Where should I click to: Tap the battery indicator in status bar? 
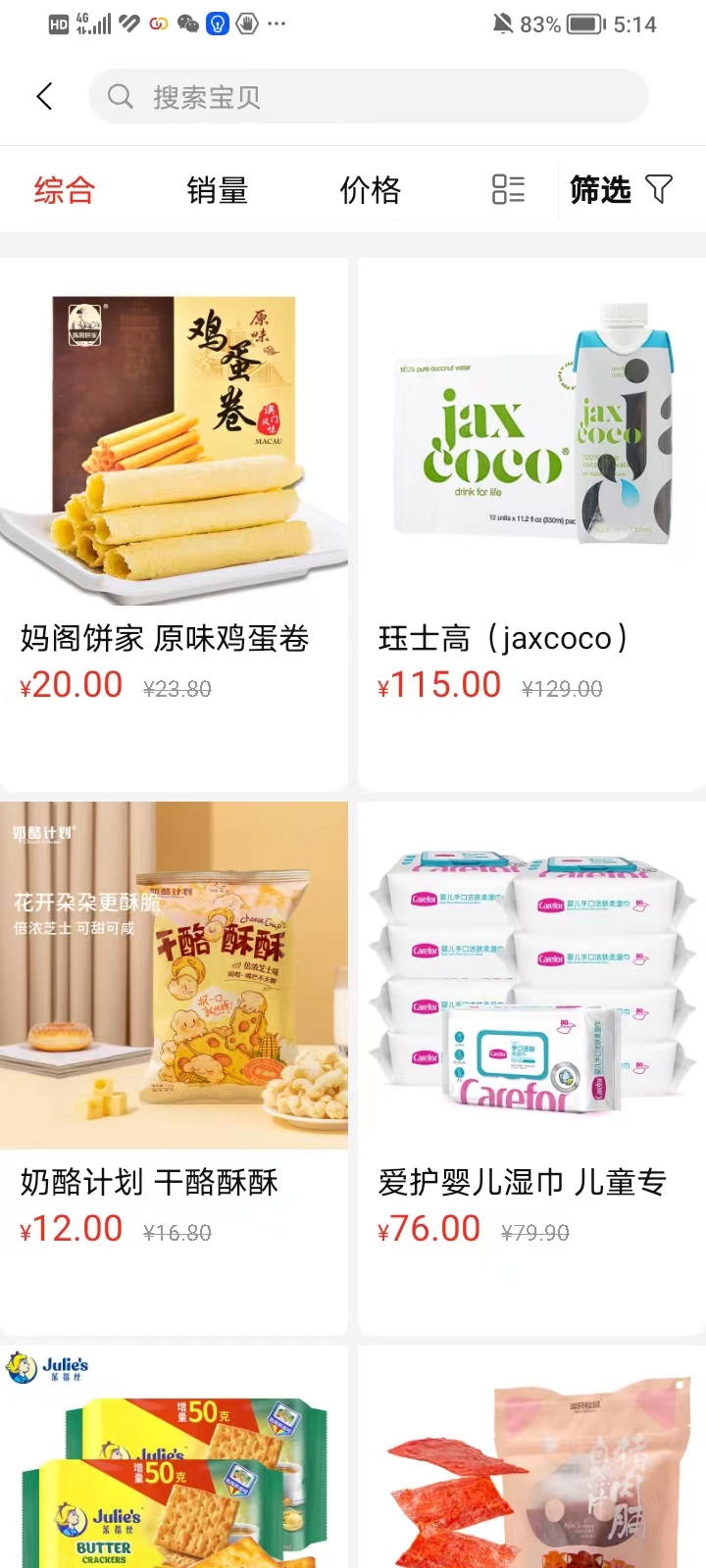pyautogui.click(x=584, y=24)
